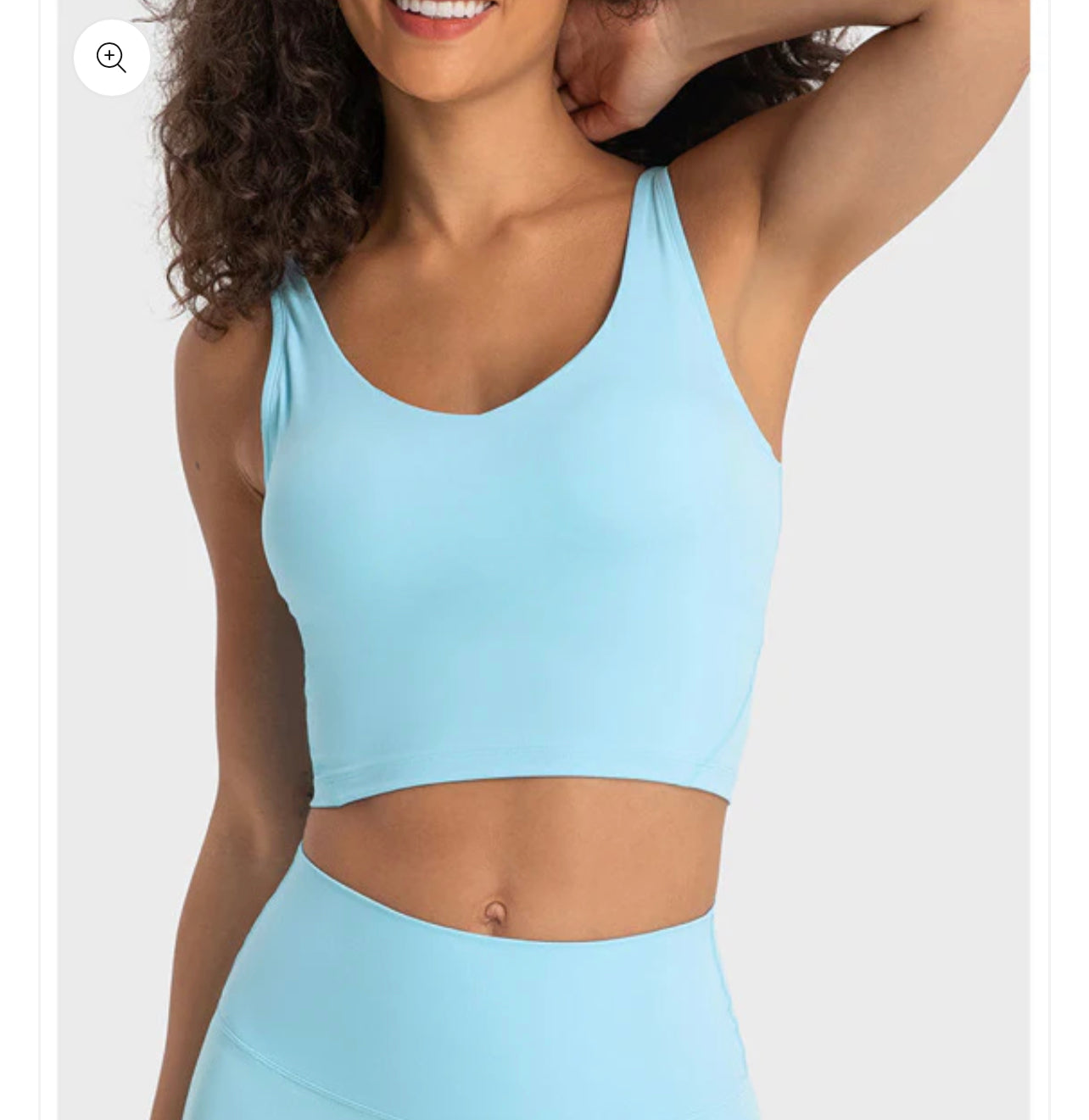1089x1120 pixels.
Task: Tap the magnifier zoom icon
Action: click(x=111, y=58)
